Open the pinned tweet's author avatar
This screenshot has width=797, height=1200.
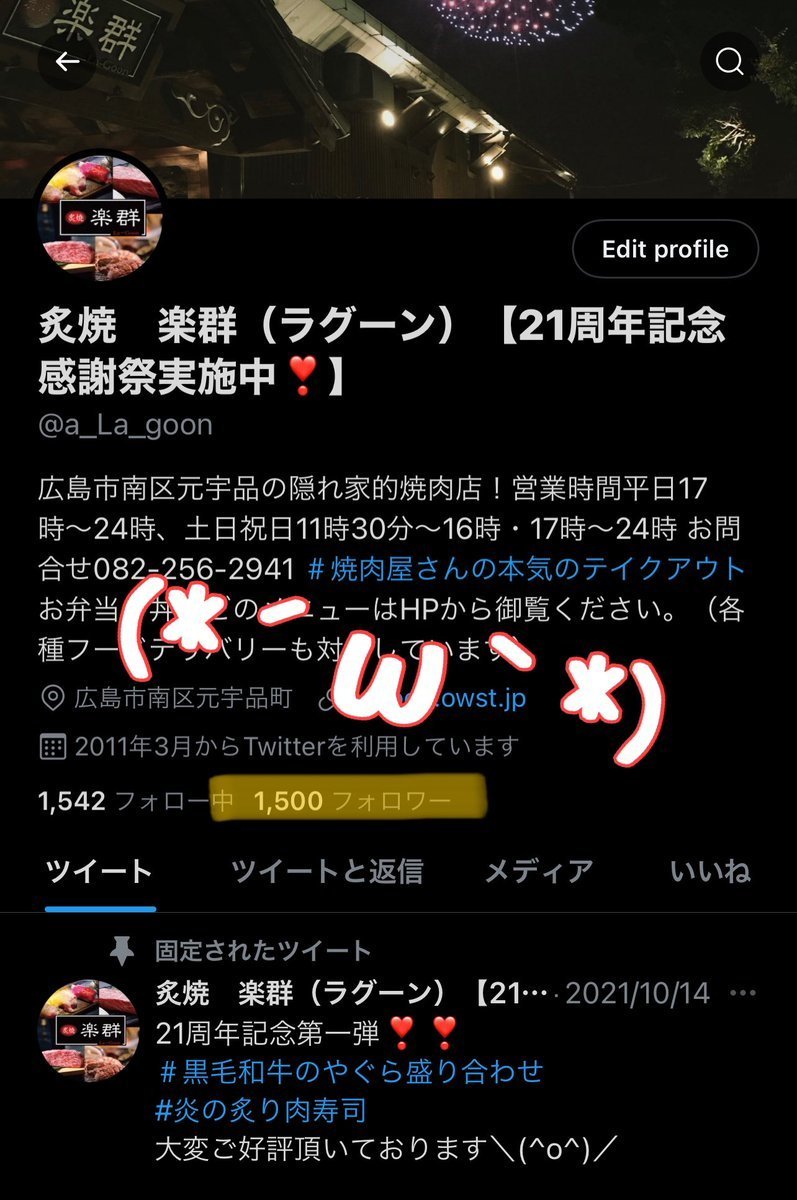86,1031
